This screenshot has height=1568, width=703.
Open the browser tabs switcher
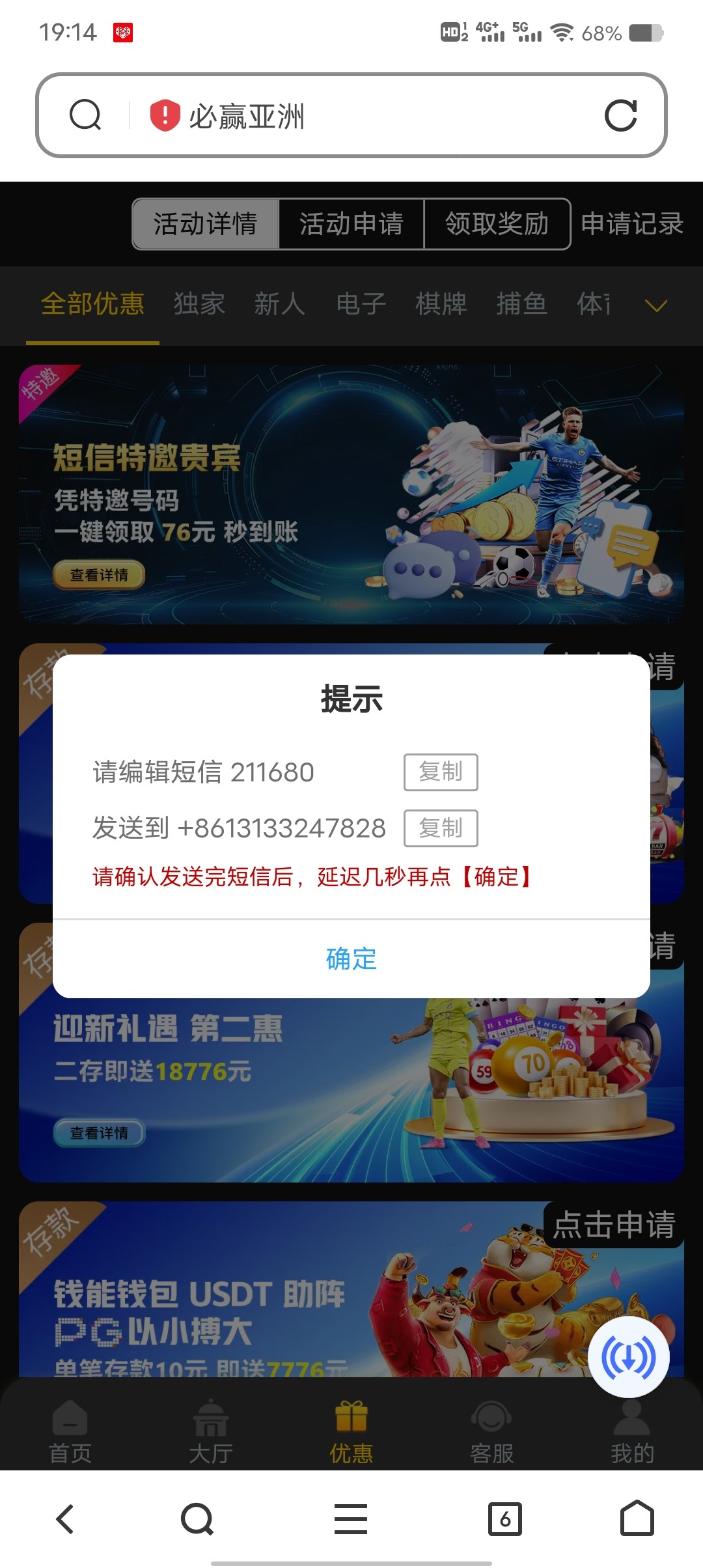coord(505,1519)
